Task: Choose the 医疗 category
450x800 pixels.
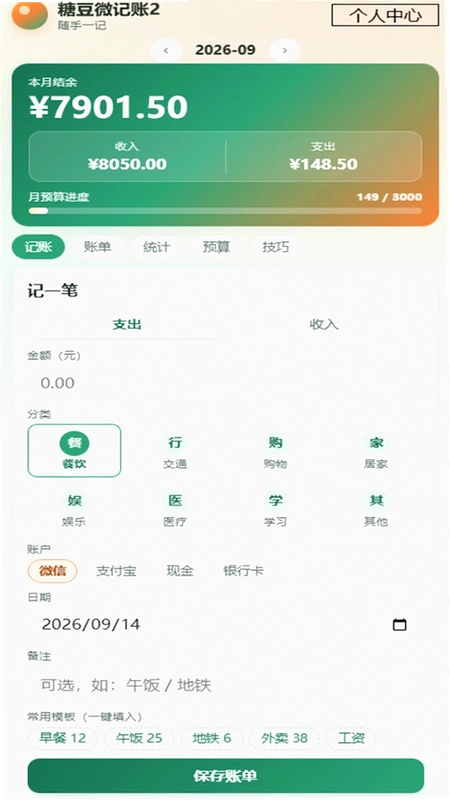Action: click(x=175, y=509)
